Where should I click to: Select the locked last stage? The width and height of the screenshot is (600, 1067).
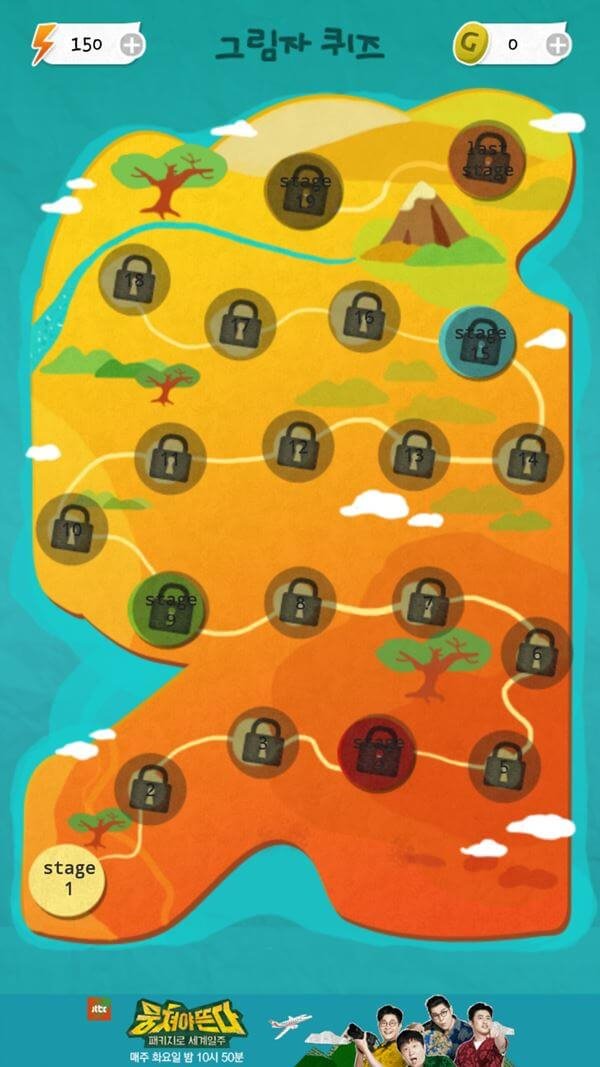pyautogui.click(x=487, y=158)
